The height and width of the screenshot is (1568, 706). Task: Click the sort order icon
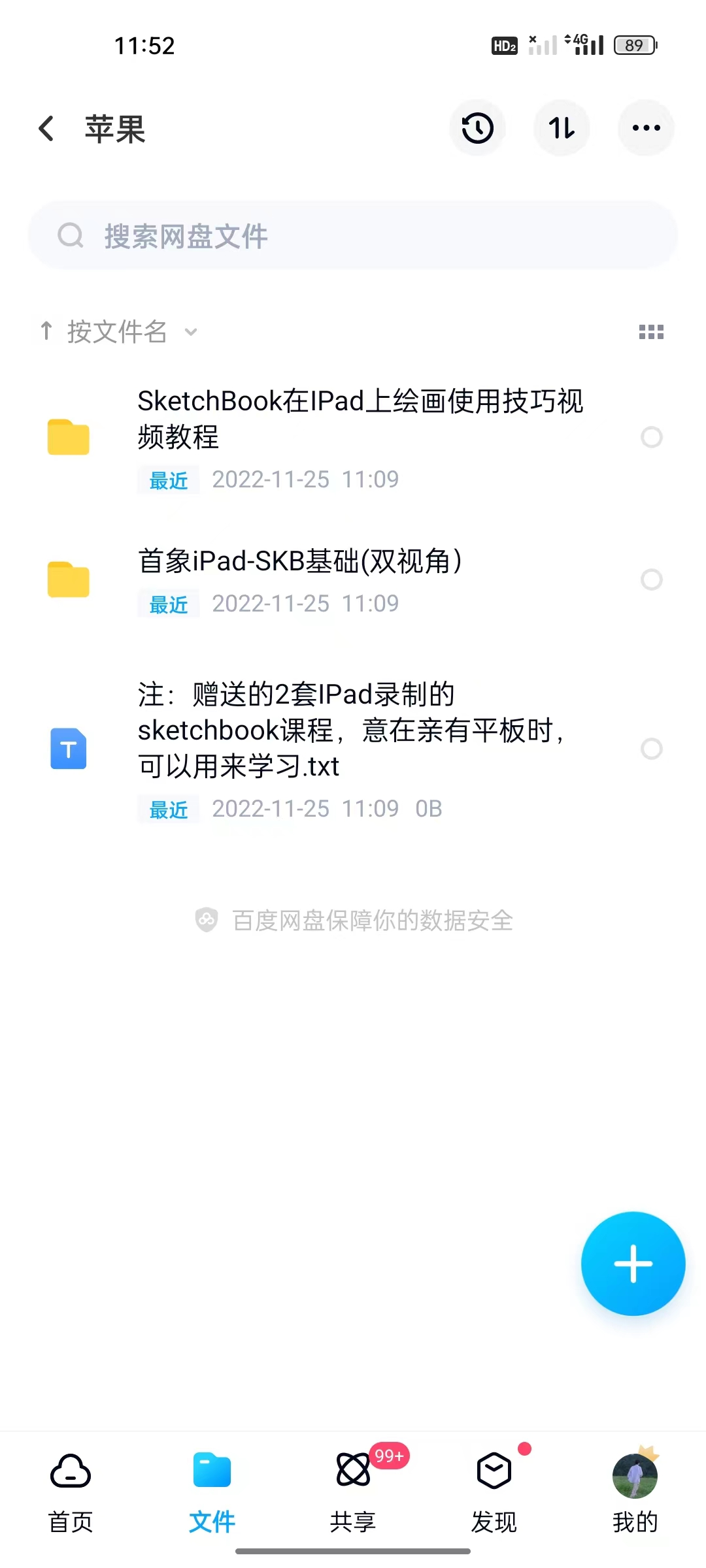tap(562, 128)
